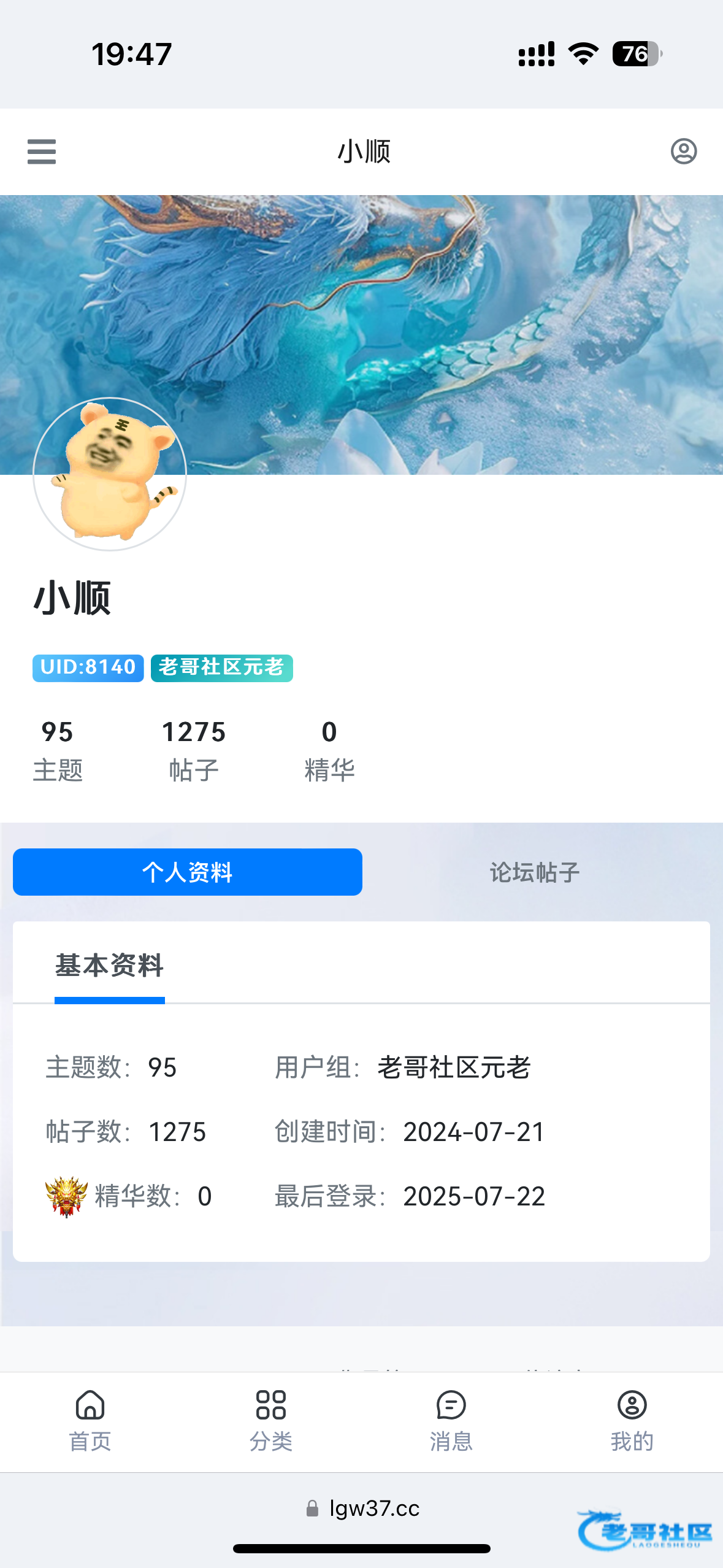Screen dimensions: 723x1568
Task: Tap the lgw37.cc browser address bar
Action: click(362, 1508)
